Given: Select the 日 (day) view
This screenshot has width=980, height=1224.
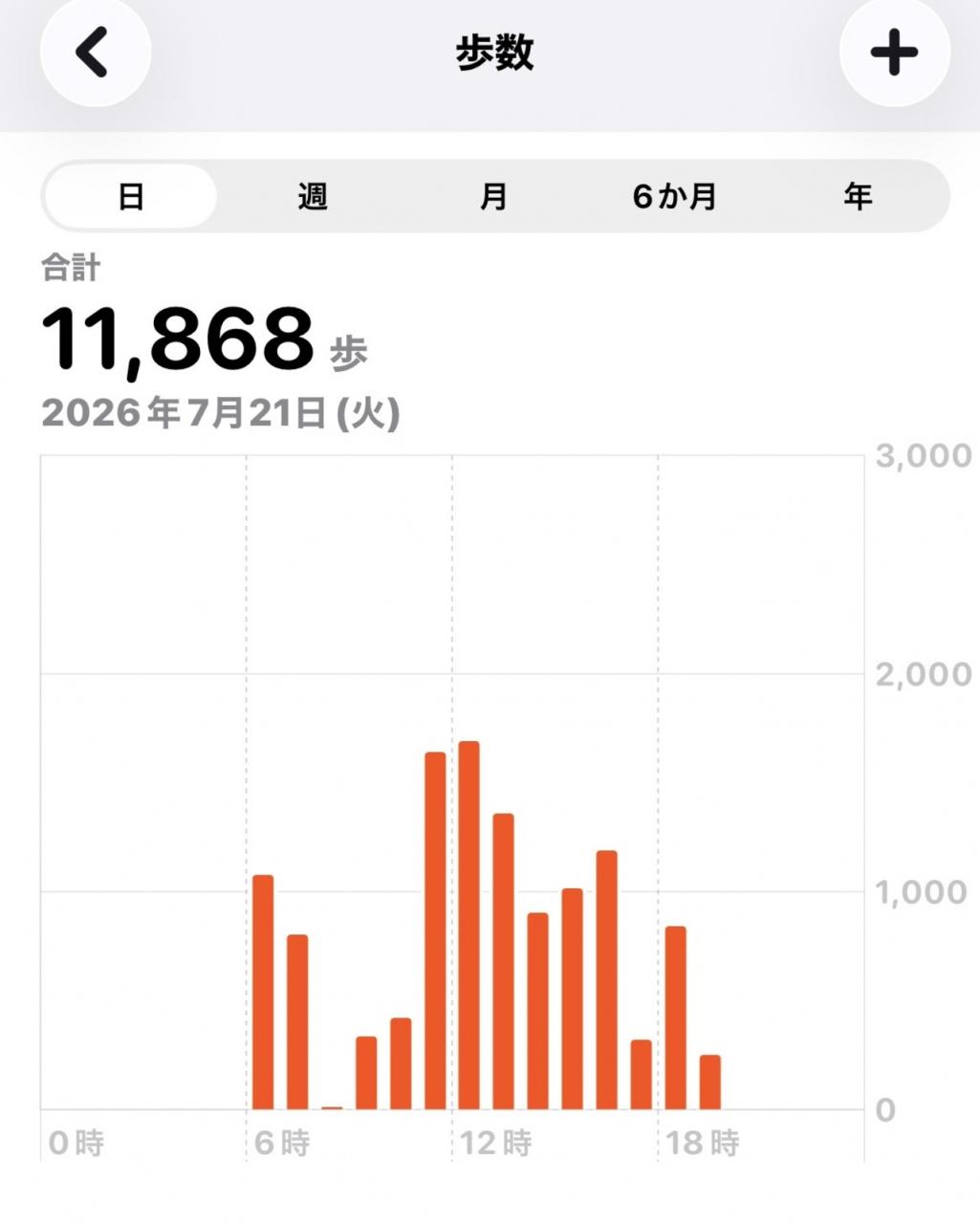Looking at the screenshot, I should click(x=131, y=197).
